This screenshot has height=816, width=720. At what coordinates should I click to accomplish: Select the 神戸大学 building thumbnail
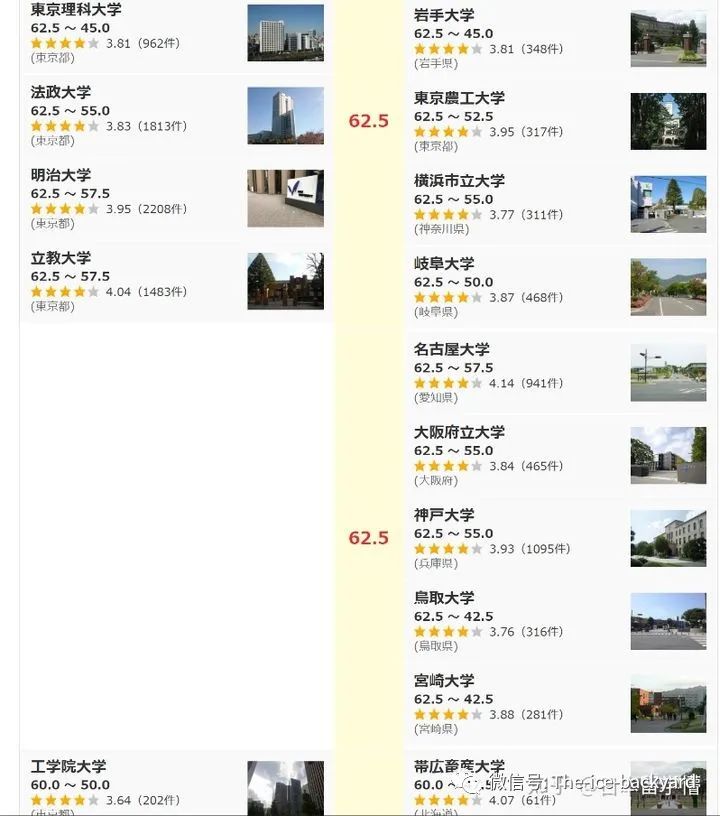(x=668, y=538)
